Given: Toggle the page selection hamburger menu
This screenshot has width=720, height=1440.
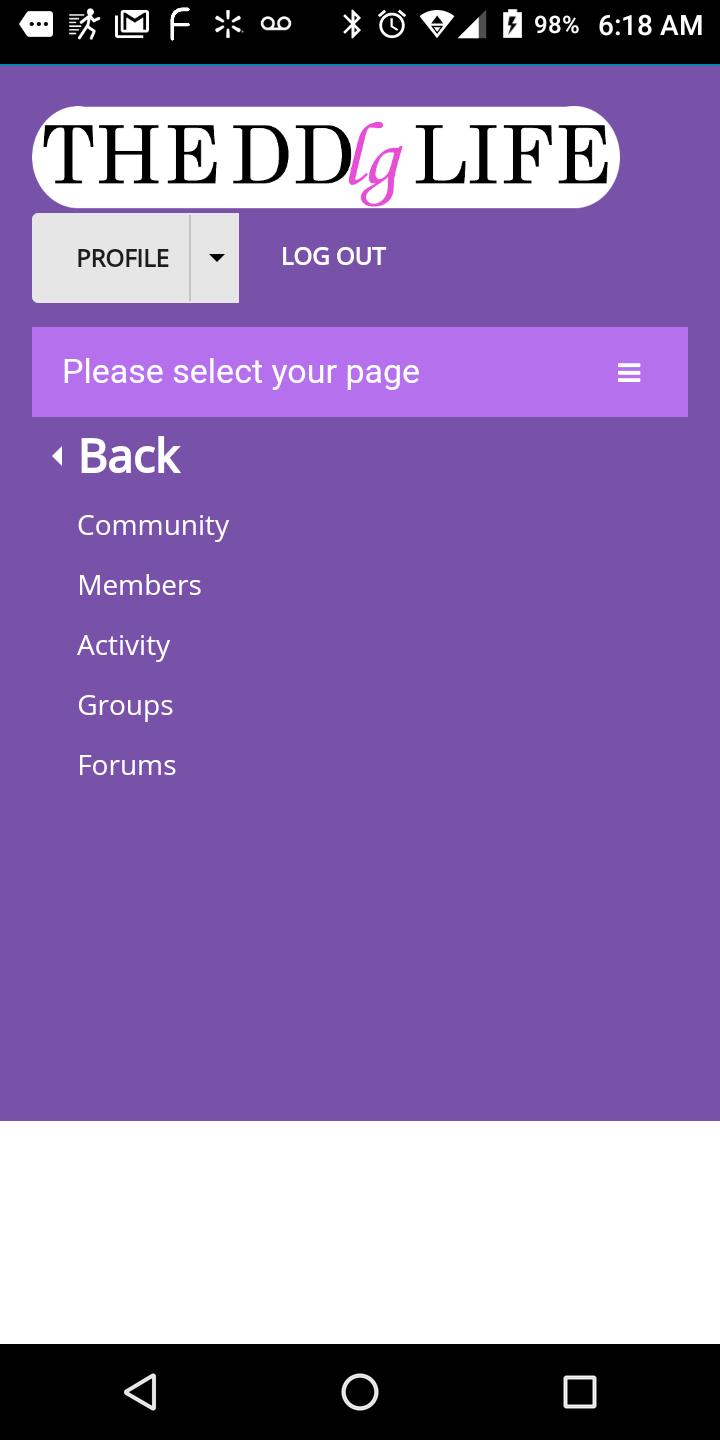Looking at the screenshot, I should click(x=628, y=373).
